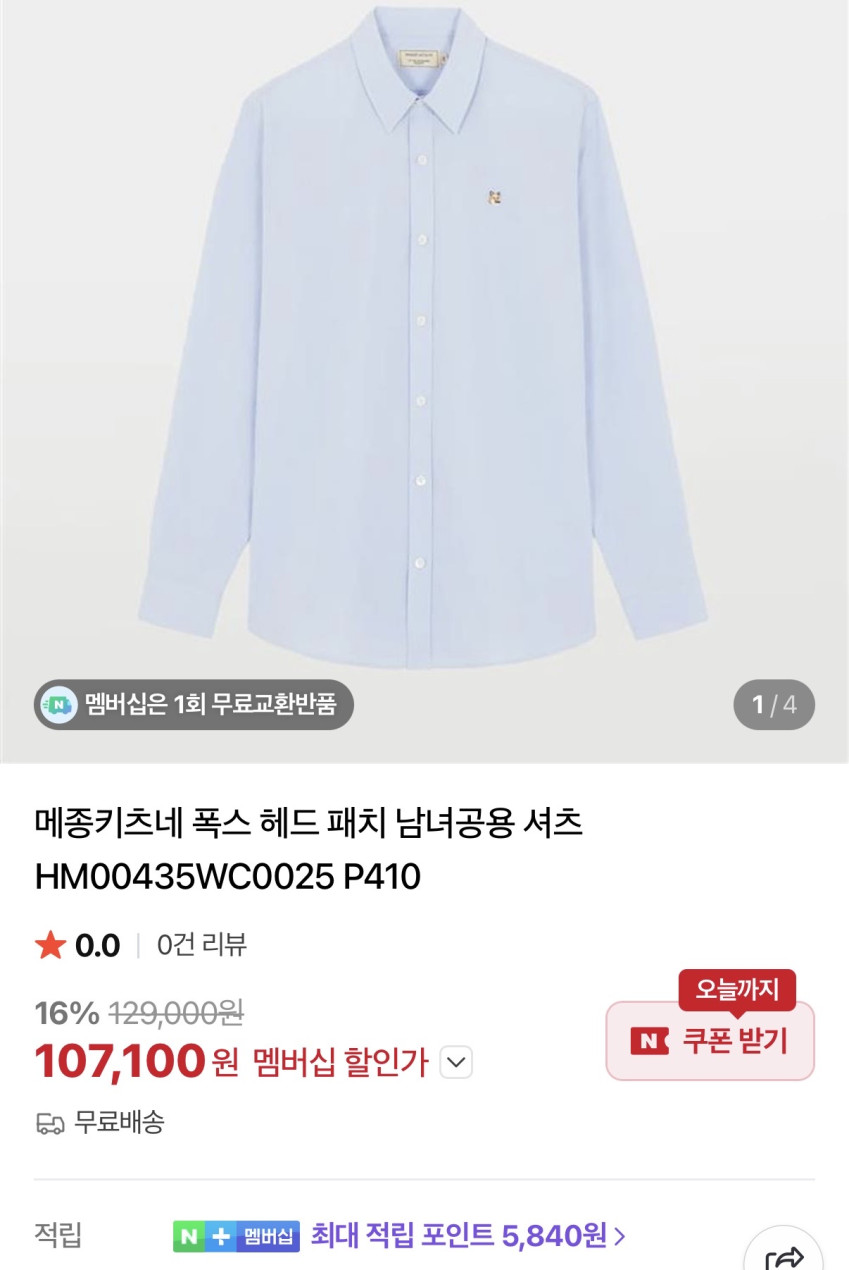Open the 0건 리뷰 reviews

202,945
